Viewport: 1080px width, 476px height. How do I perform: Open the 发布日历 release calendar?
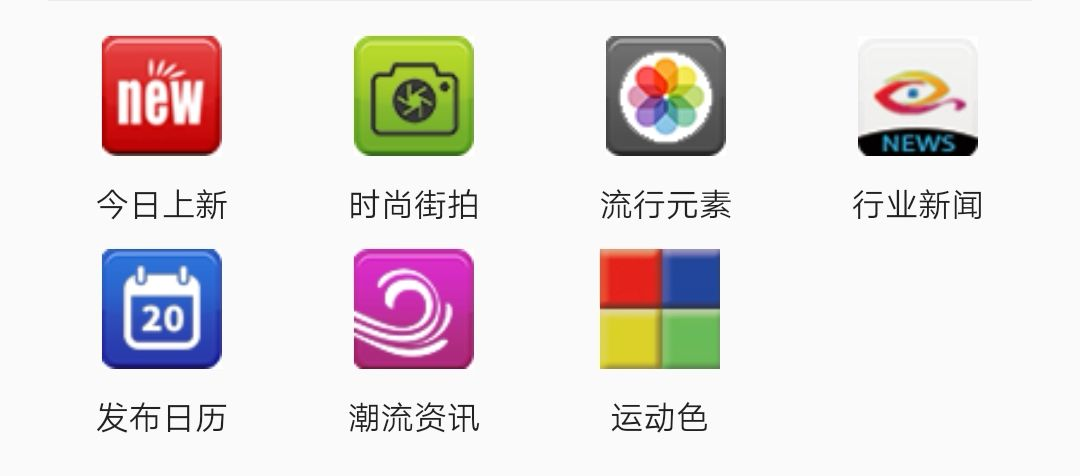pyautogui.click(x=161, y=309)
